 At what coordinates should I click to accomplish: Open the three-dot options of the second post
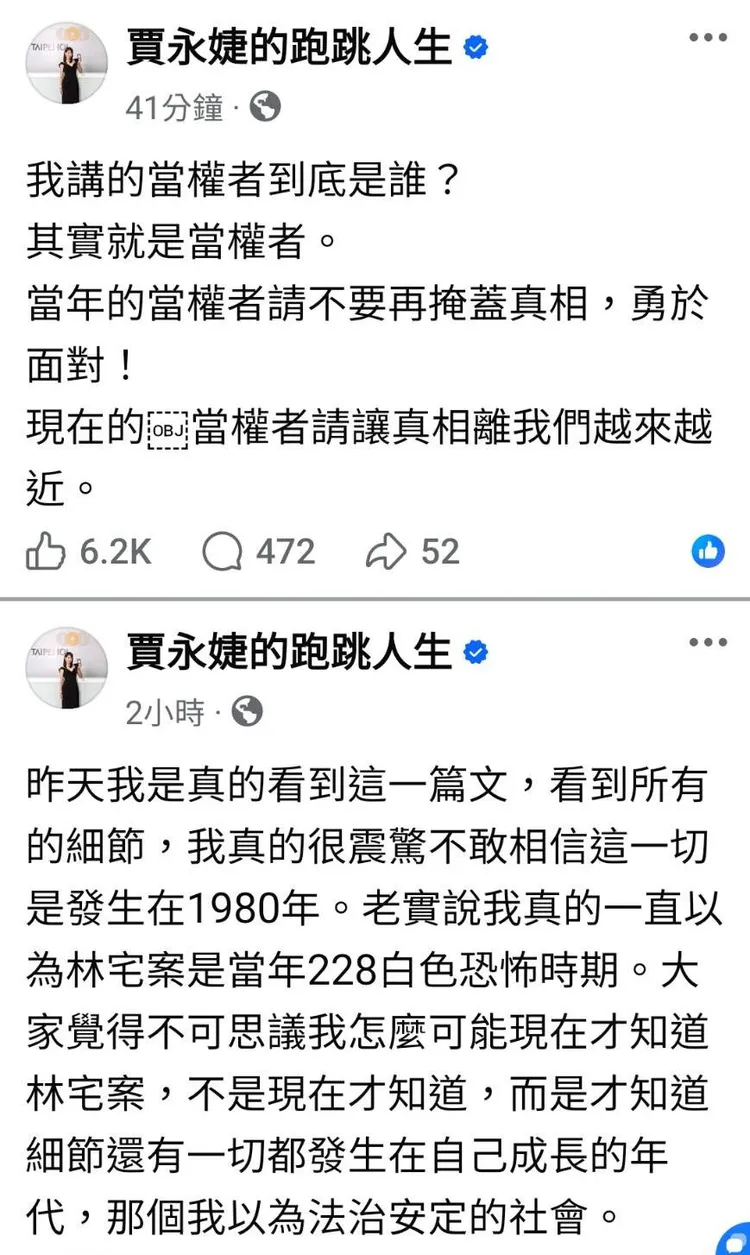(710, 643)
